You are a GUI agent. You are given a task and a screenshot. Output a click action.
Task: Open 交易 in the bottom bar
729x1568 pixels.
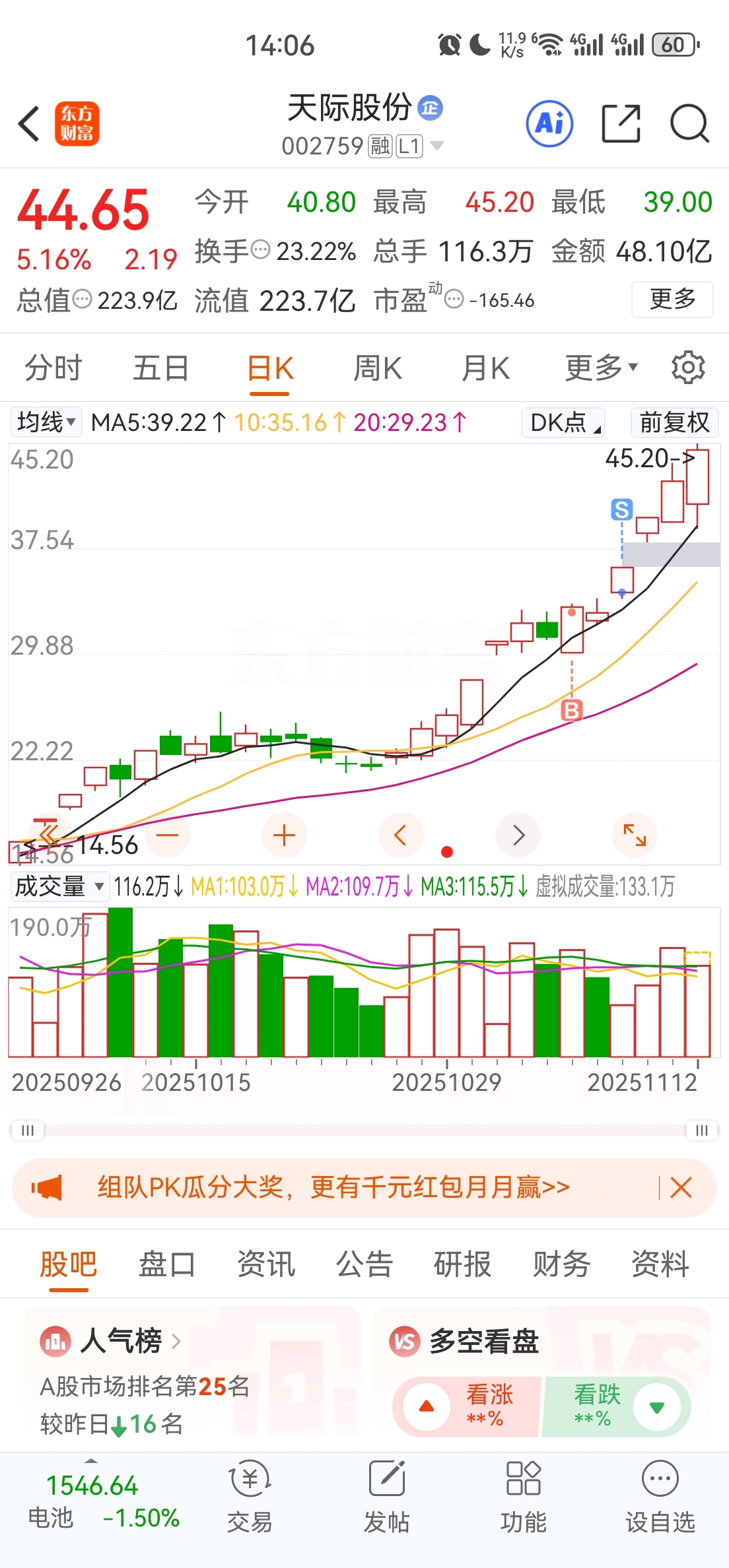250,1496
